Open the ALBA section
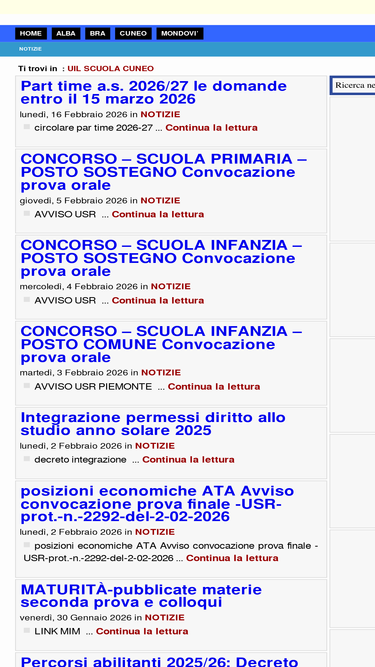Image resolution: width=375 pixels, height=667 pixels. (x=66, y=34)
